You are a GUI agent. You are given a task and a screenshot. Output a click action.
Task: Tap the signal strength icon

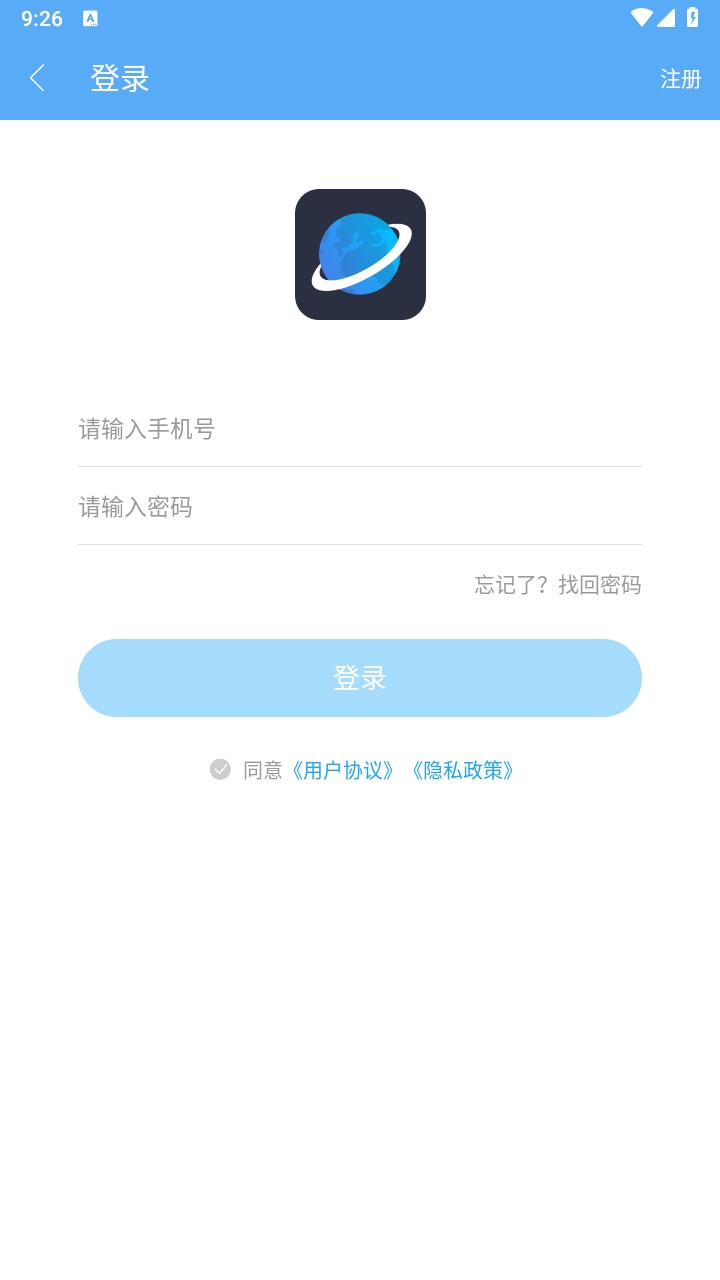click(x=668, y=16)
